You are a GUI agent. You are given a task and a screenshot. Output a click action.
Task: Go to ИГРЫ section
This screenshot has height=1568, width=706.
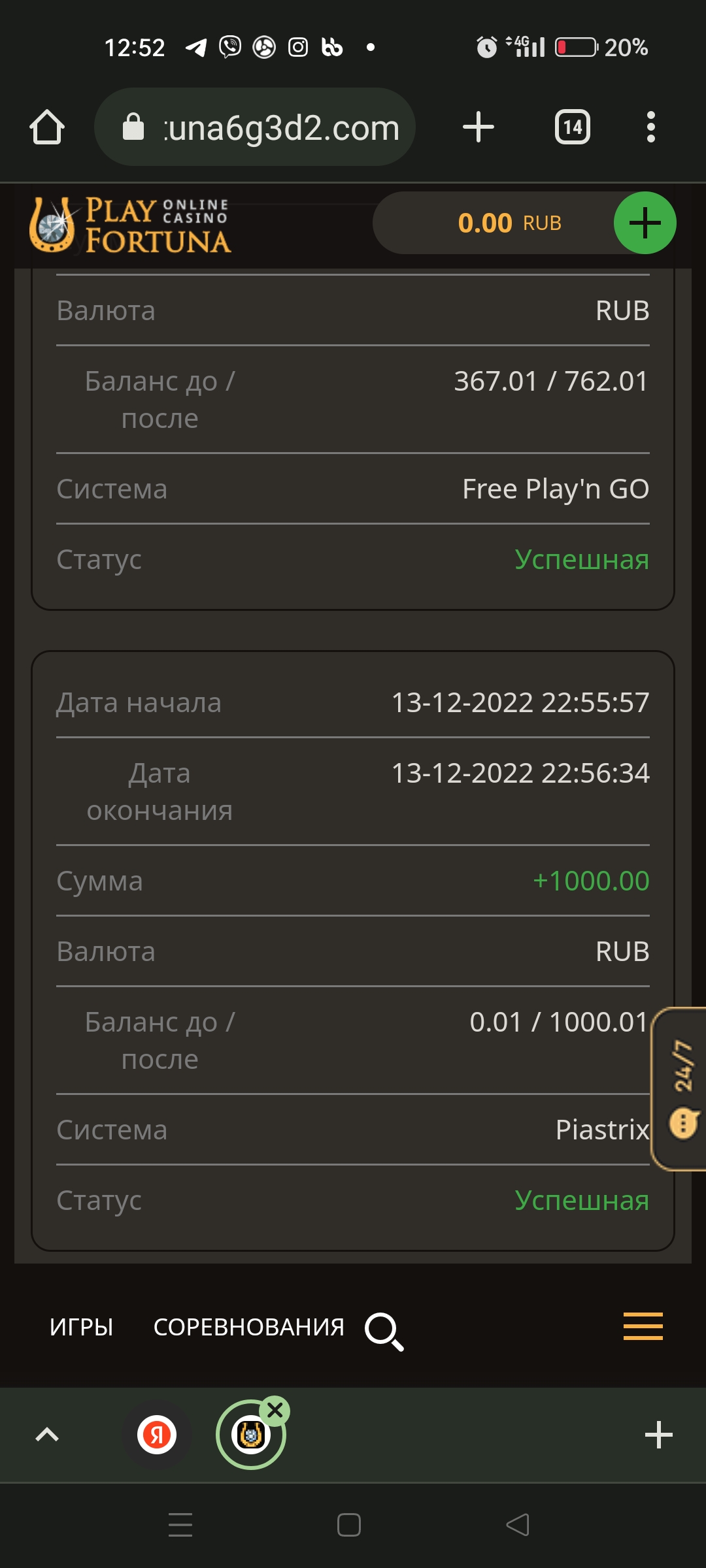click(x=82, y=1327)
